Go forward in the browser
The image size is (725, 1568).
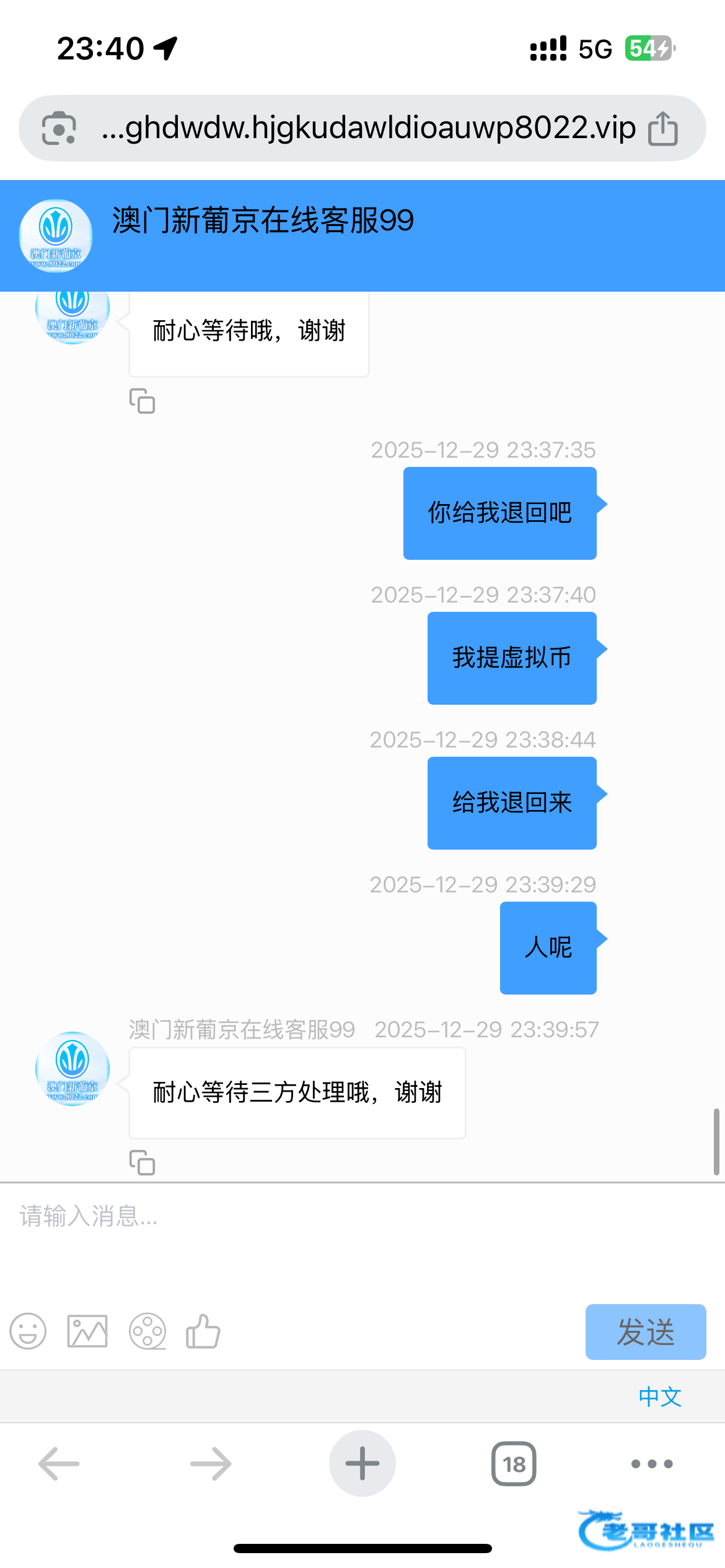[211, 1464]
